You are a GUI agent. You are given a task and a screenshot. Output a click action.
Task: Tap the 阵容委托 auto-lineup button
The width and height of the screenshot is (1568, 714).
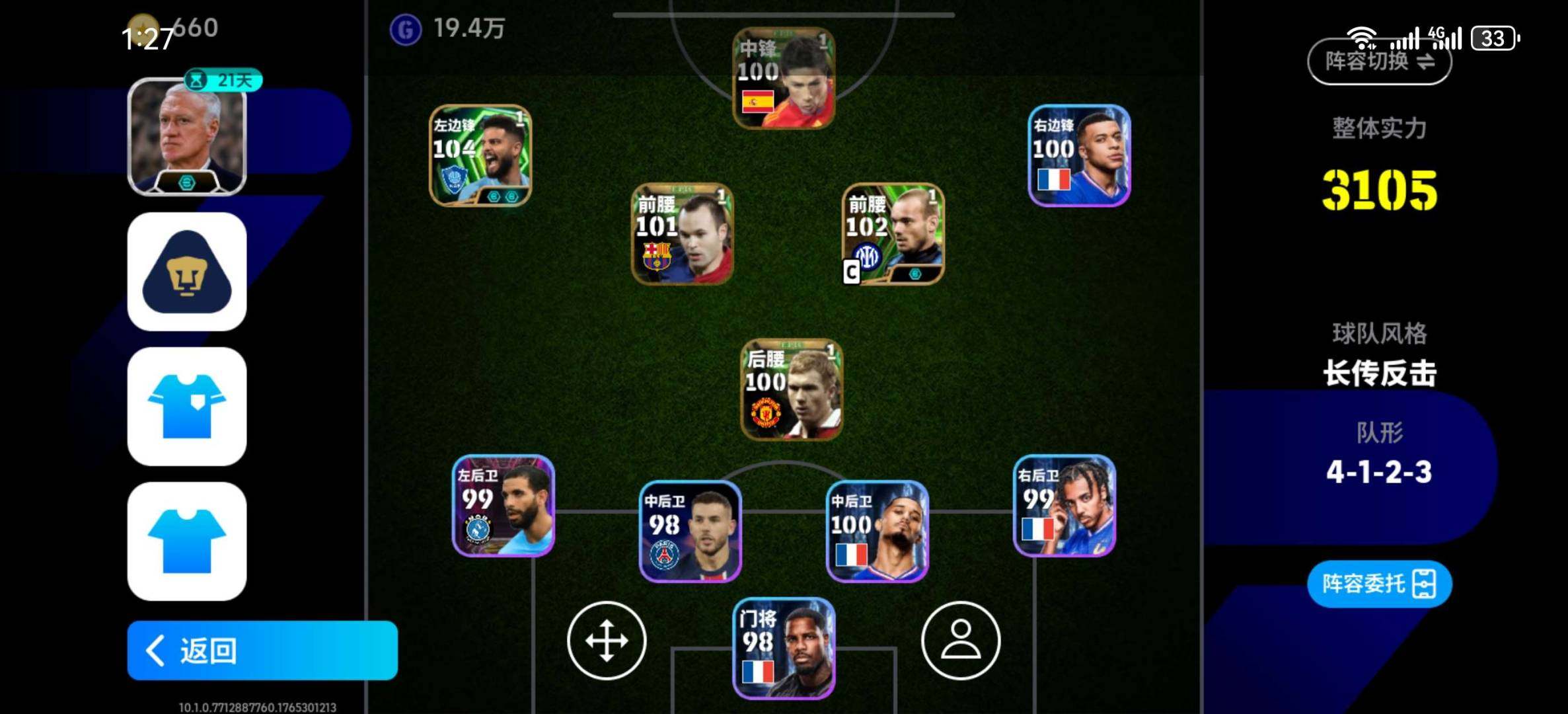[1379, 584]
